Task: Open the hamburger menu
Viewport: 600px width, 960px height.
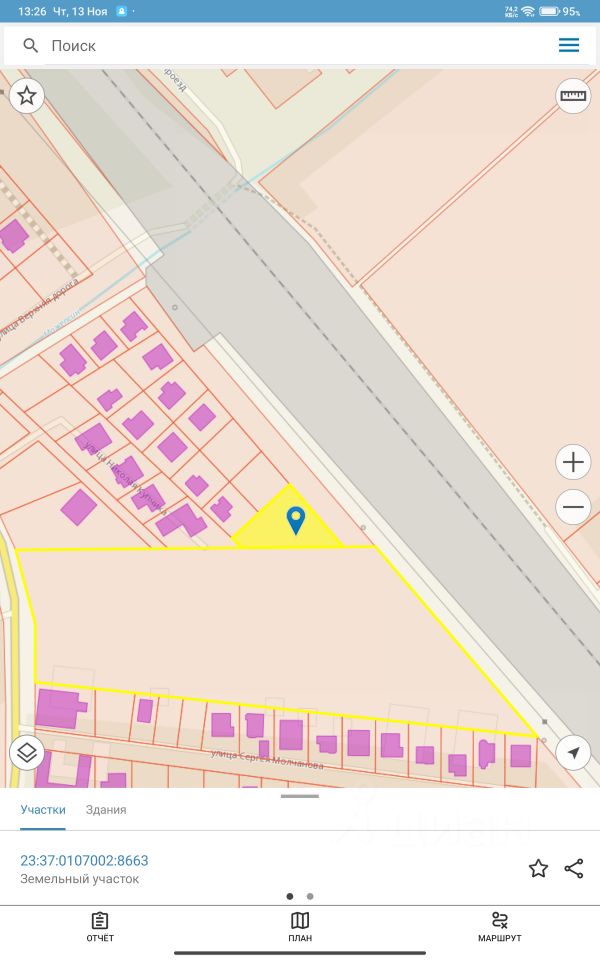Action: [569, 46]
